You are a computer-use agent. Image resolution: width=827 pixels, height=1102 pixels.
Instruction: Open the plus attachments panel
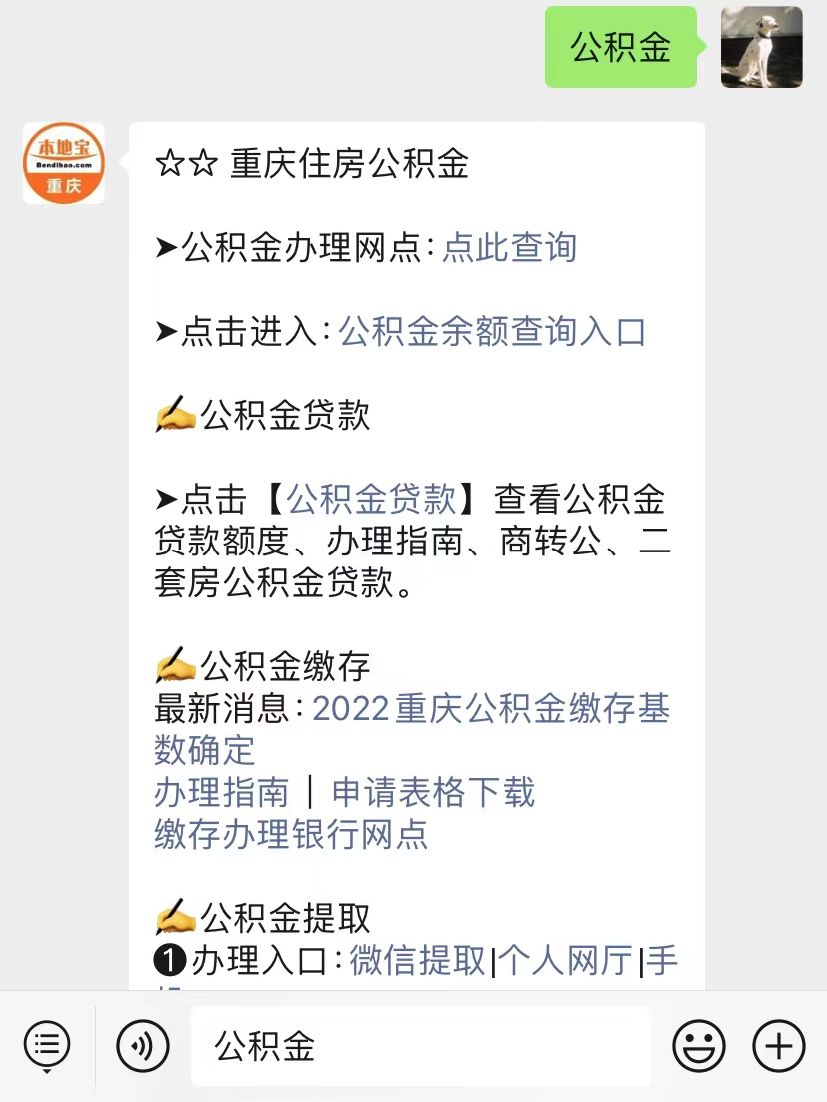pyautogui.click(x=778, y=1046)
